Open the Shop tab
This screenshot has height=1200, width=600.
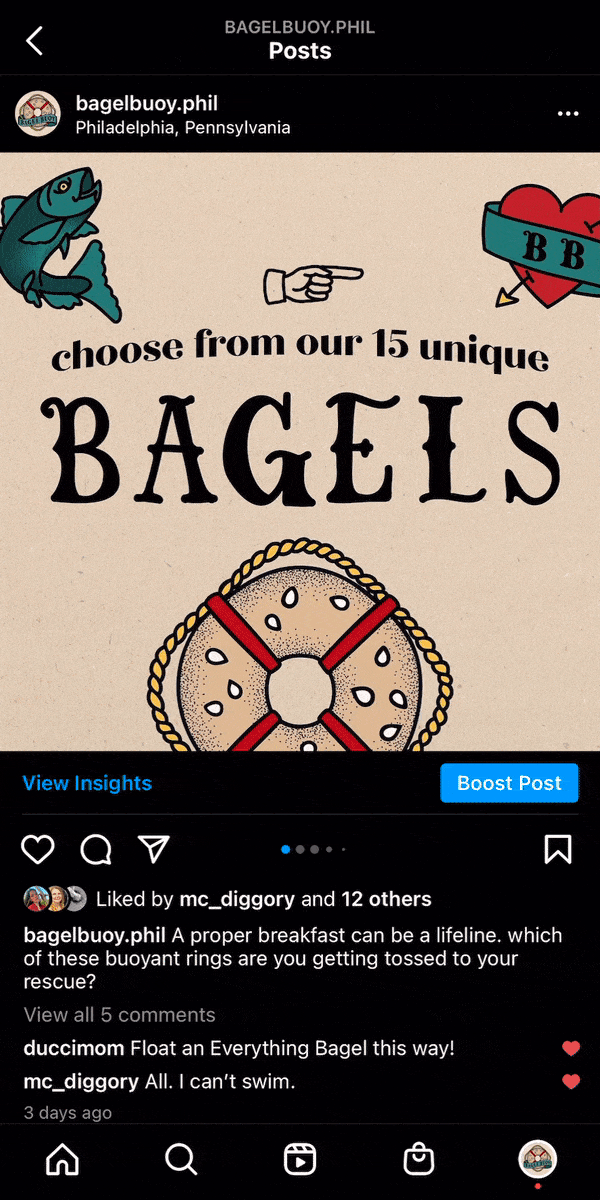pos(418,1159)
